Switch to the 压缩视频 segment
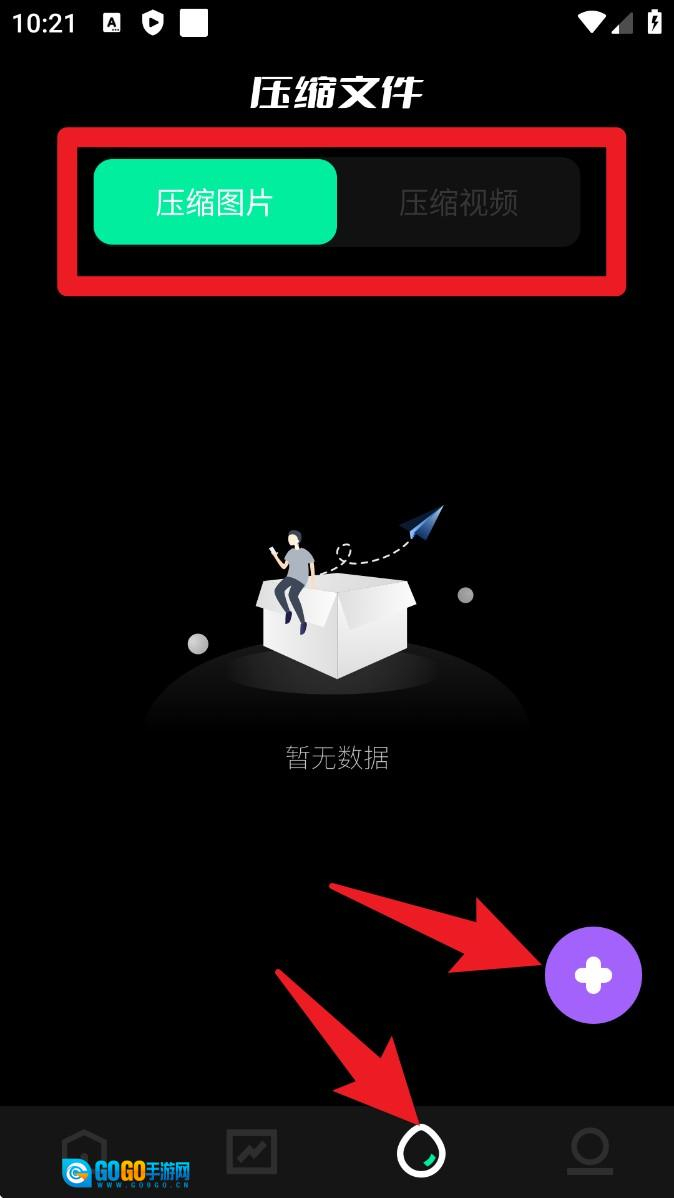 [x=458, y=202]
